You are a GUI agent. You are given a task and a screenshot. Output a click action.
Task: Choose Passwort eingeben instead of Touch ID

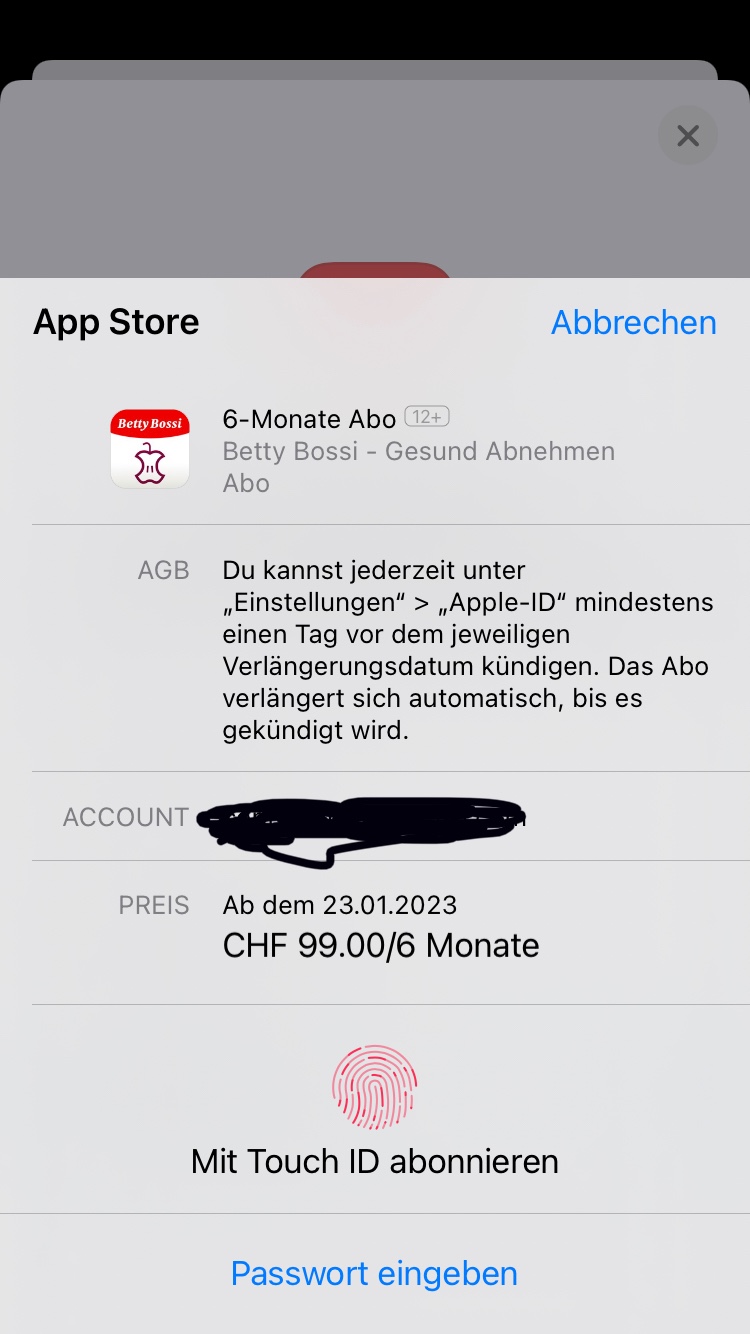click(374, 1273)
